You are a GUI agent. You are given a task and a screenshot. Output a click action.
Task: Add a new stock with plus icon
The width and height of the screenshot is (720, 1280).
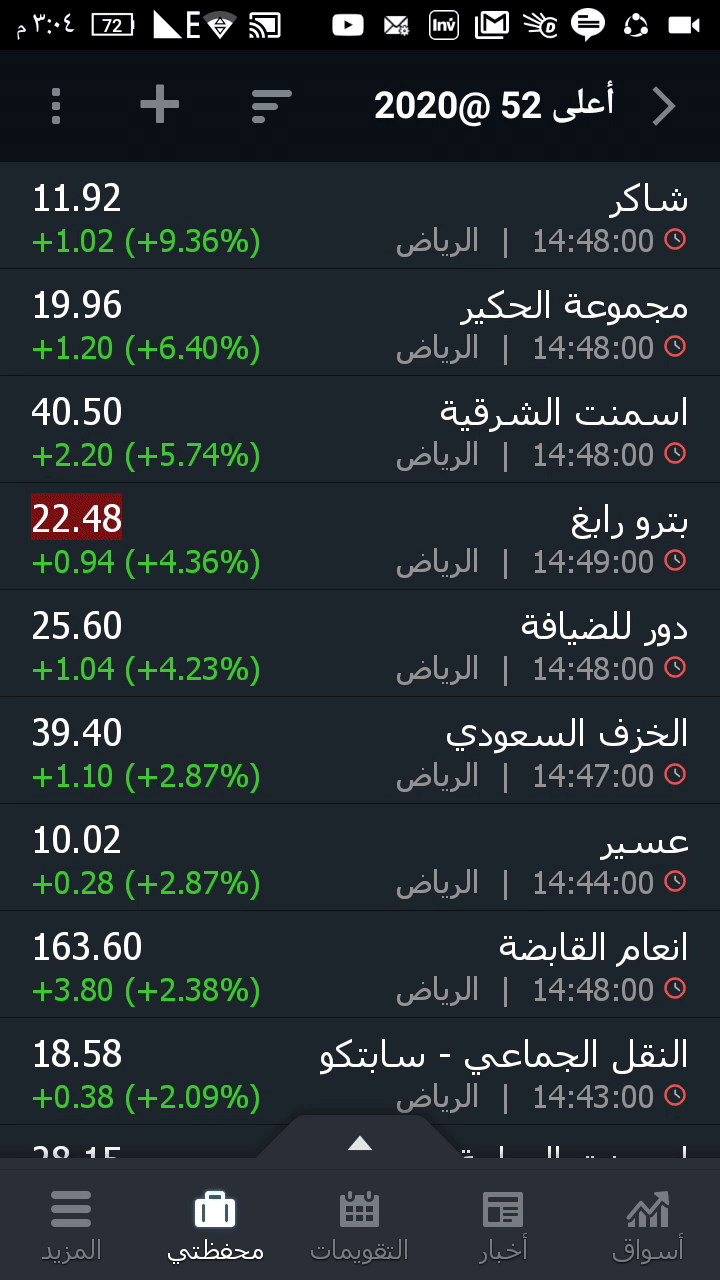pyautogui.click(x=159, y=105)
